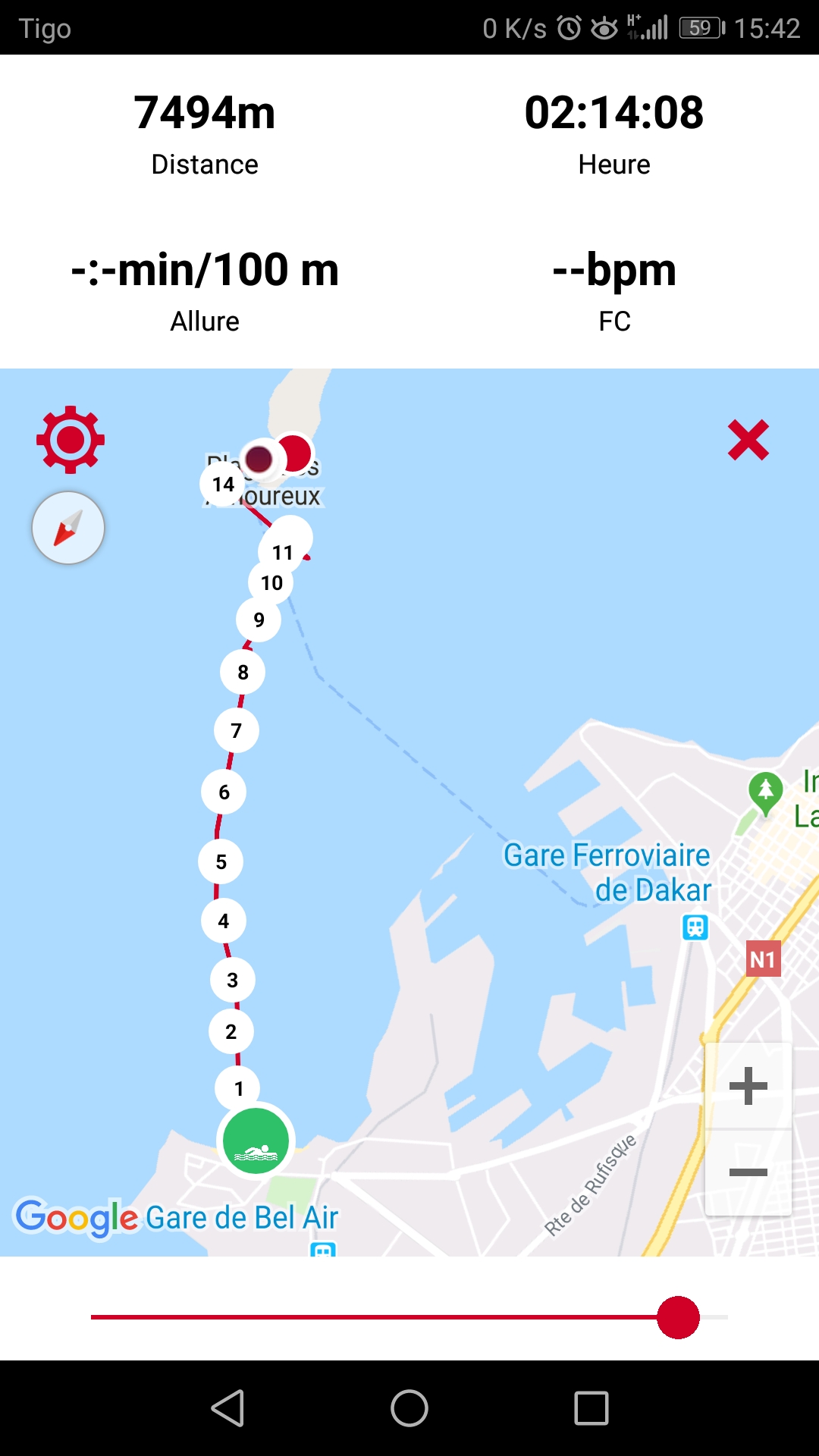Go back using system navigation
819x1456 pixels.
pos(227,1408)
